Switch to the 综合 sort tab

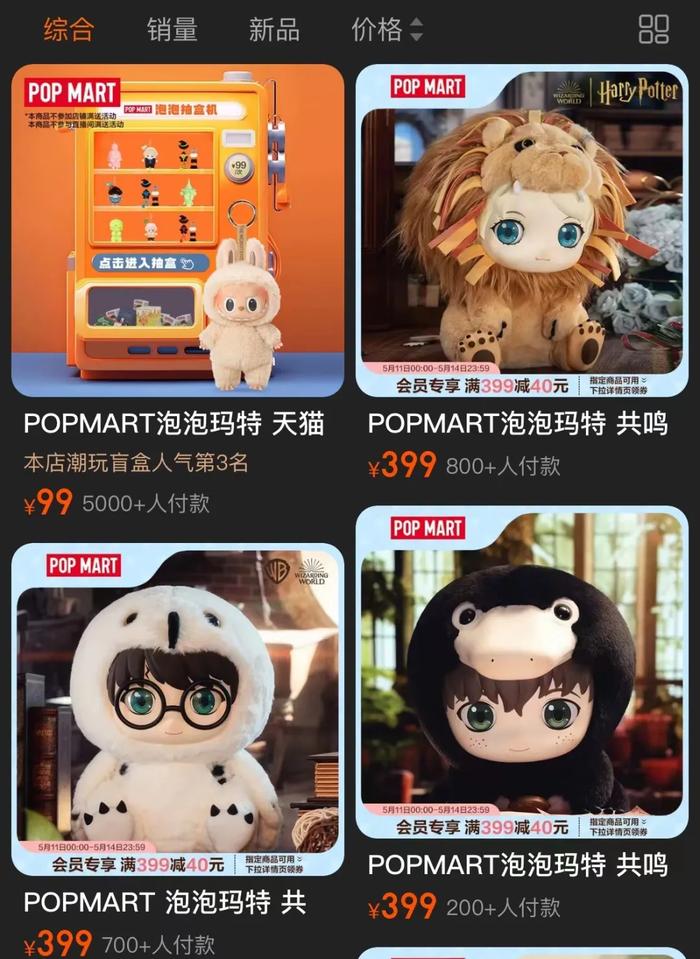coord(68,30)
